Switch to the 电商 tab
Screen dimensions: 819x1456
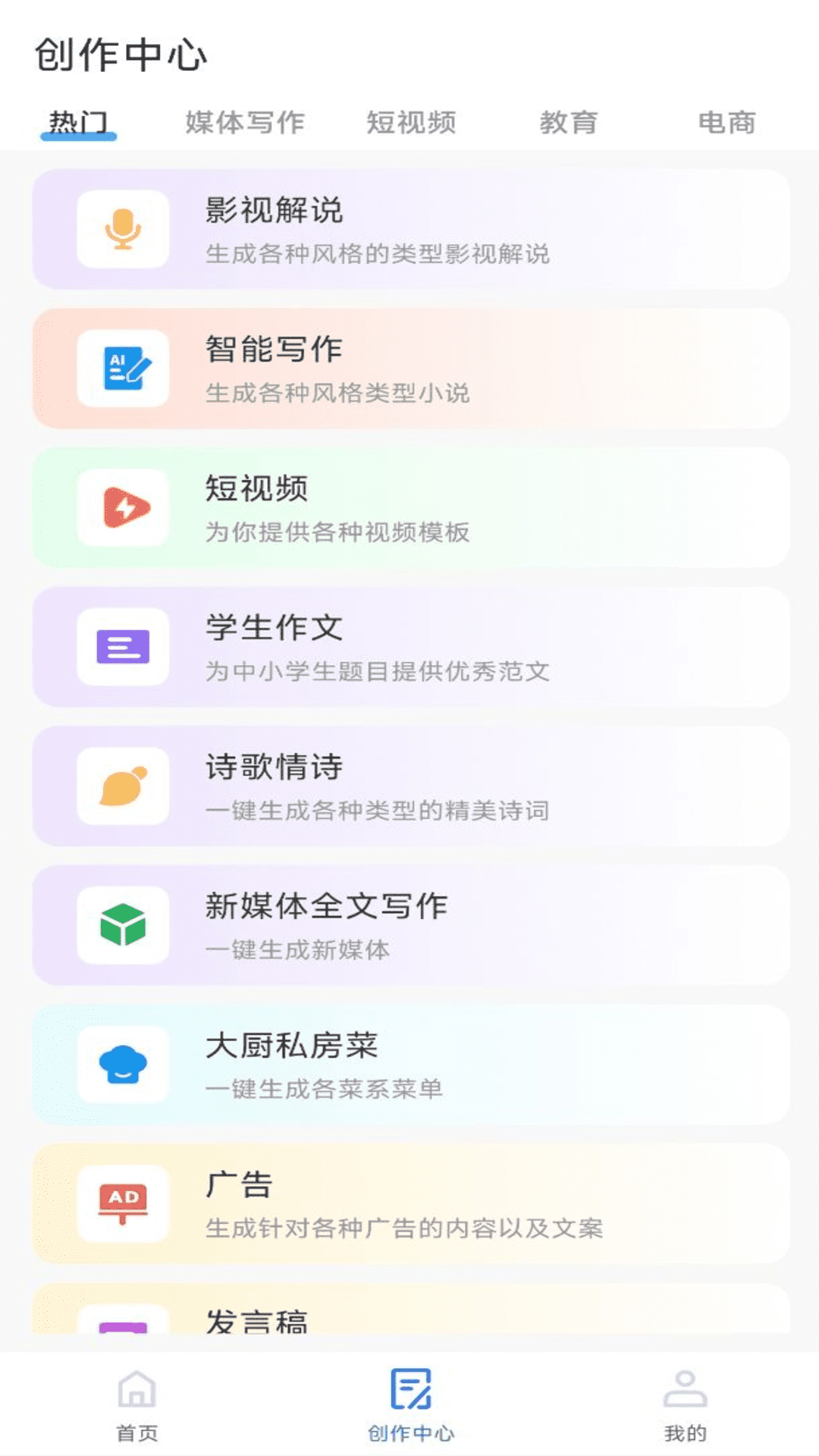point(726,123)
